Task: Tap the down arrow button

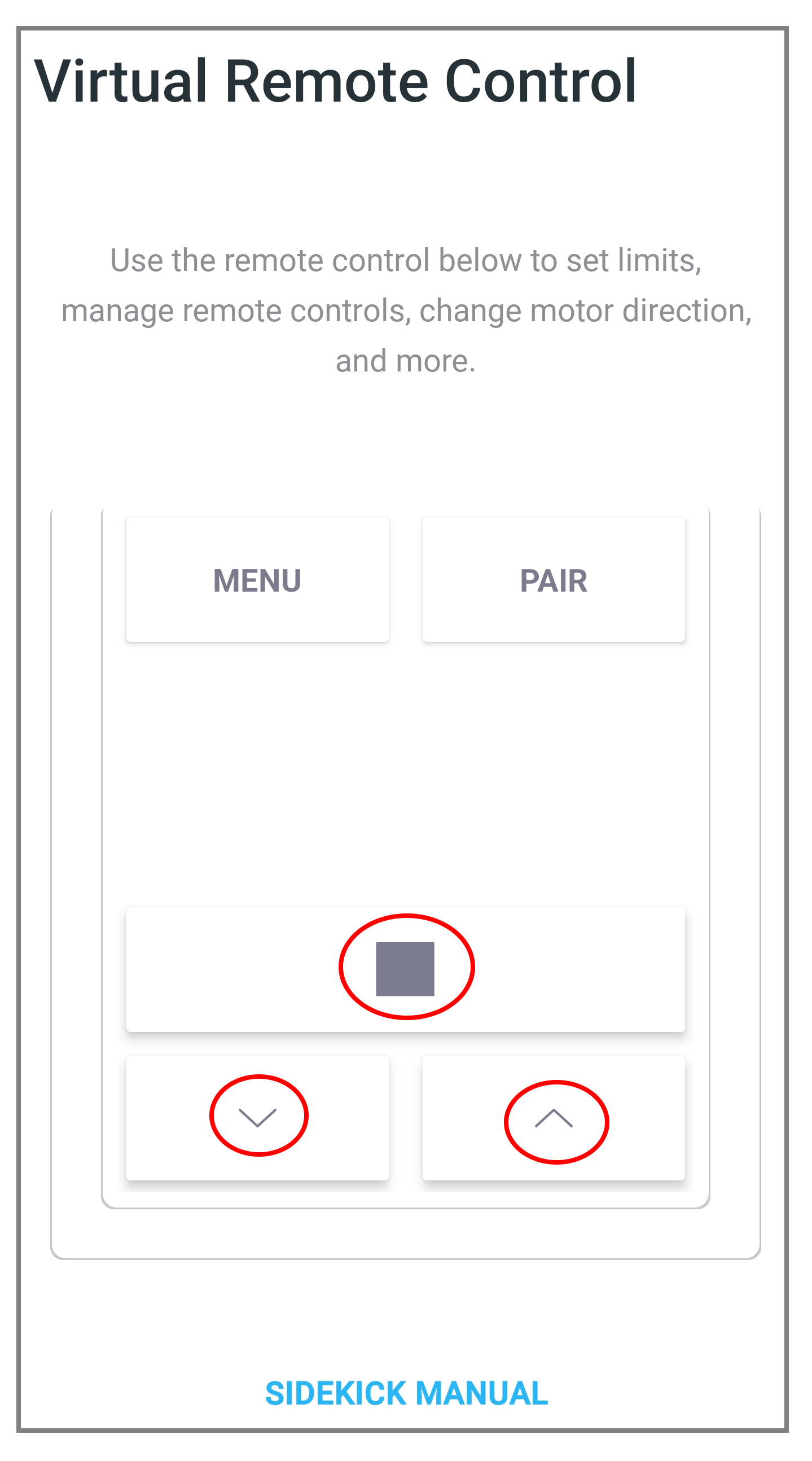Action: pyautogui.click(x=257, y=1118)
